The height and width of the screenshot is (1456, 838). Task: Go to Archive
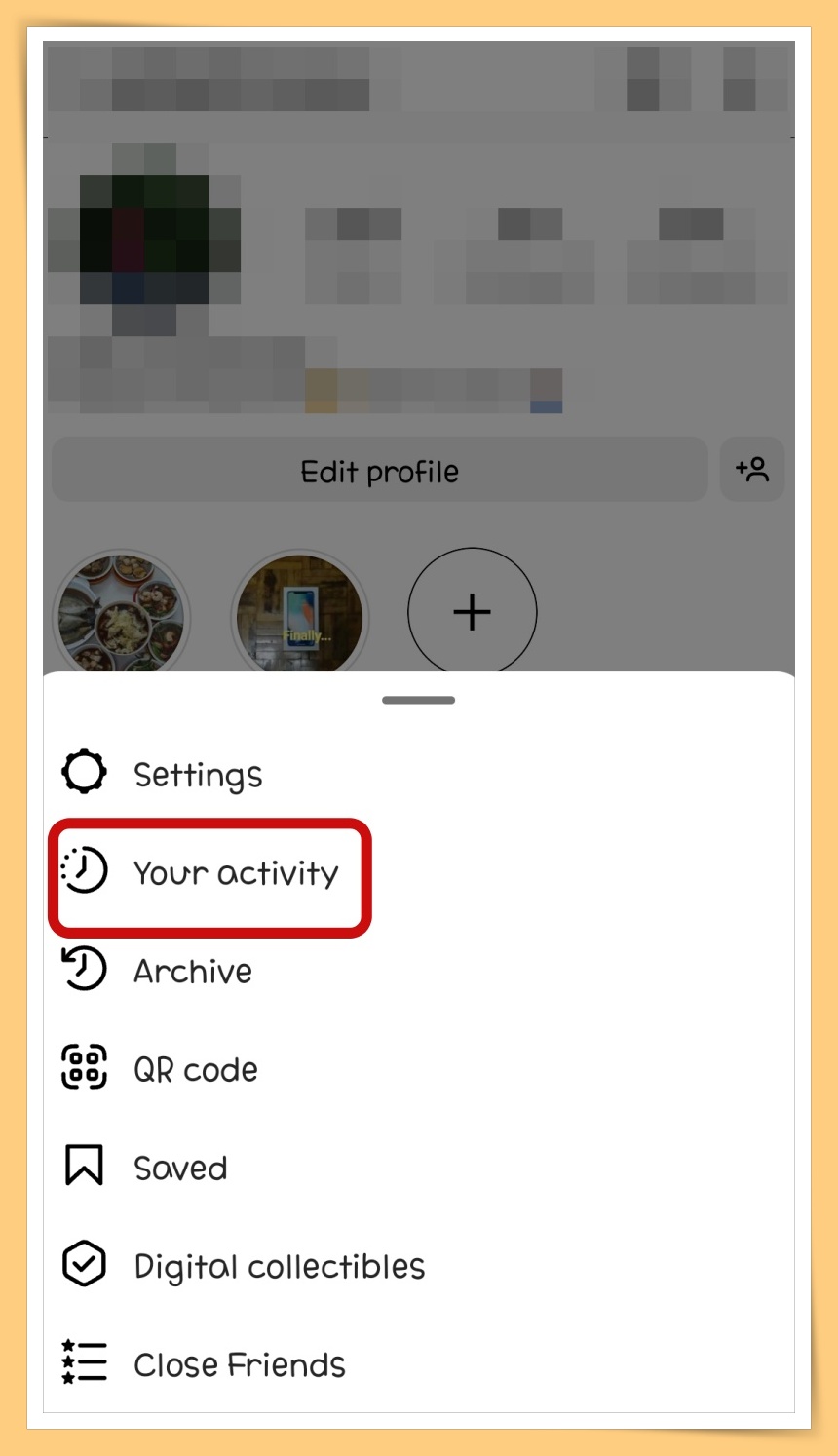point(192,971)
